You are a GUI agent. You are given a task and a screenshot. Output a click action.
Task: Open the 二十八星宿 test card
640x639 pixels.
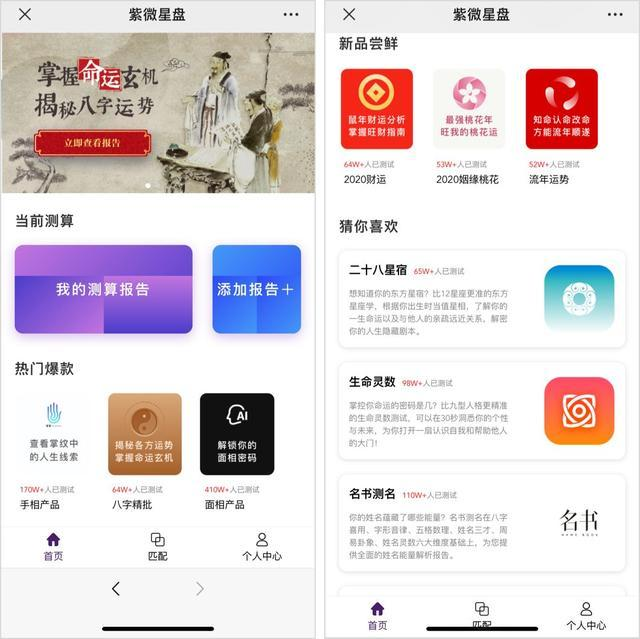tap(482, 298)
